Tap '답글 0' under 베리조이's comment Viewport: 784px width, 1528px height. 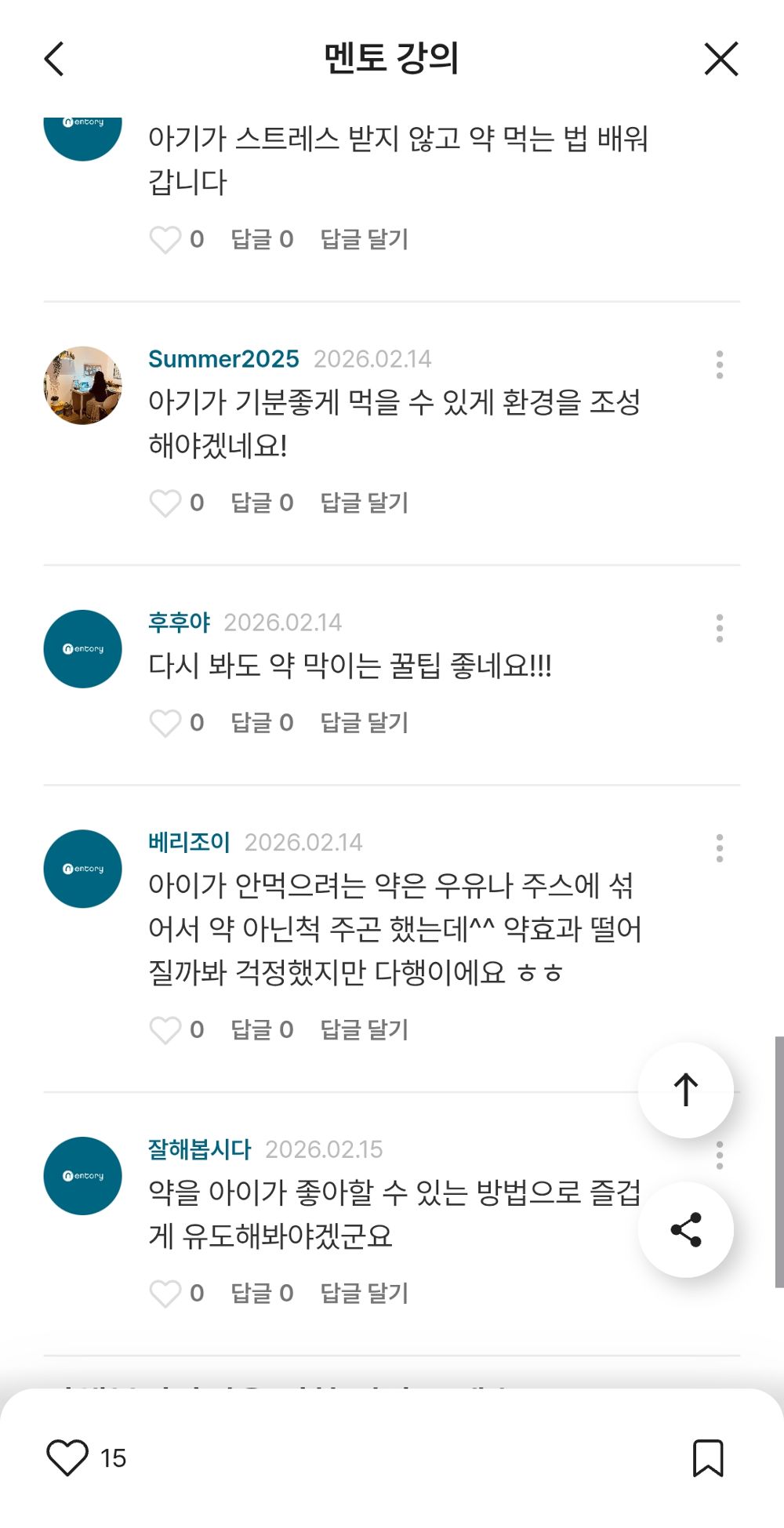pyautogui.click(x=262, y=1029)
